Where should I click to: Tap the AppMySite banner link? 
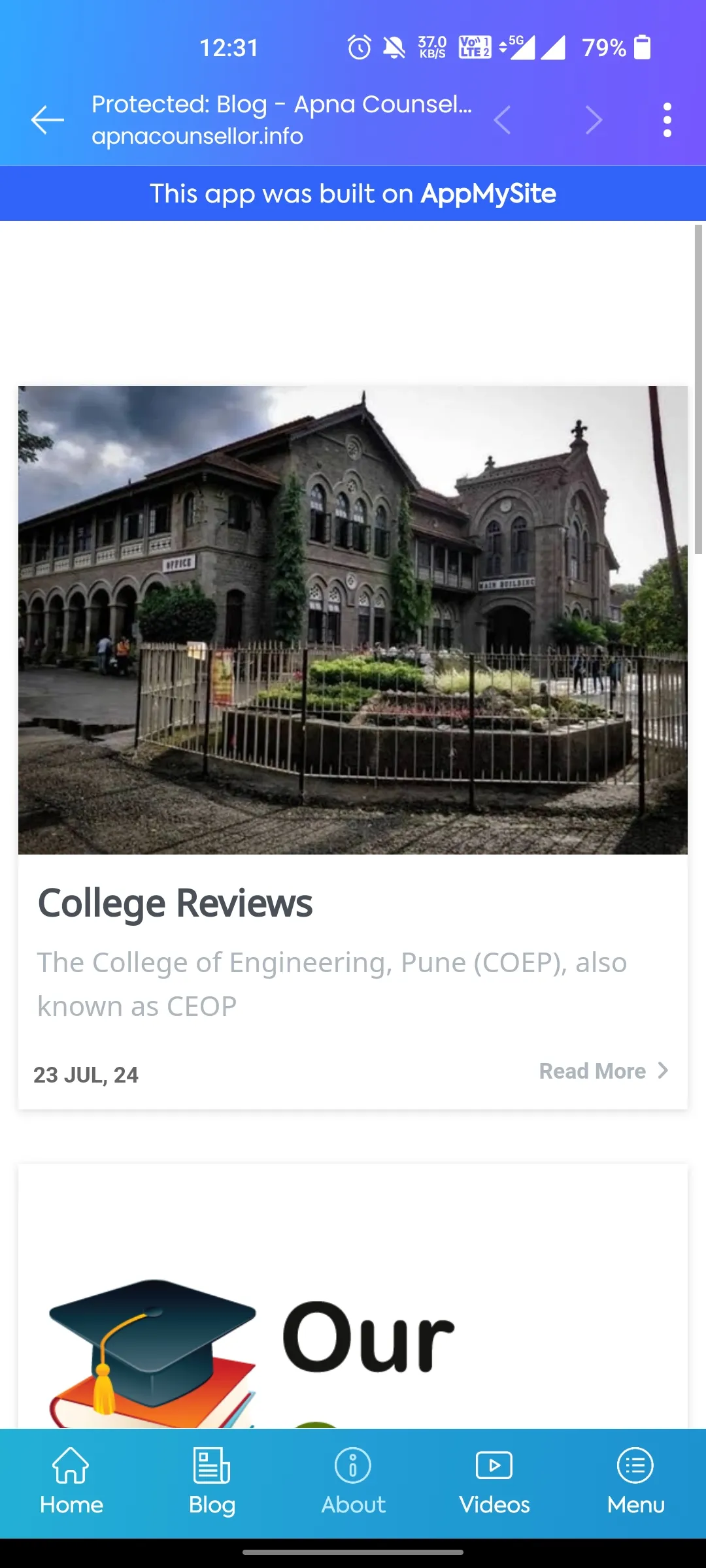tap(353, 193)
